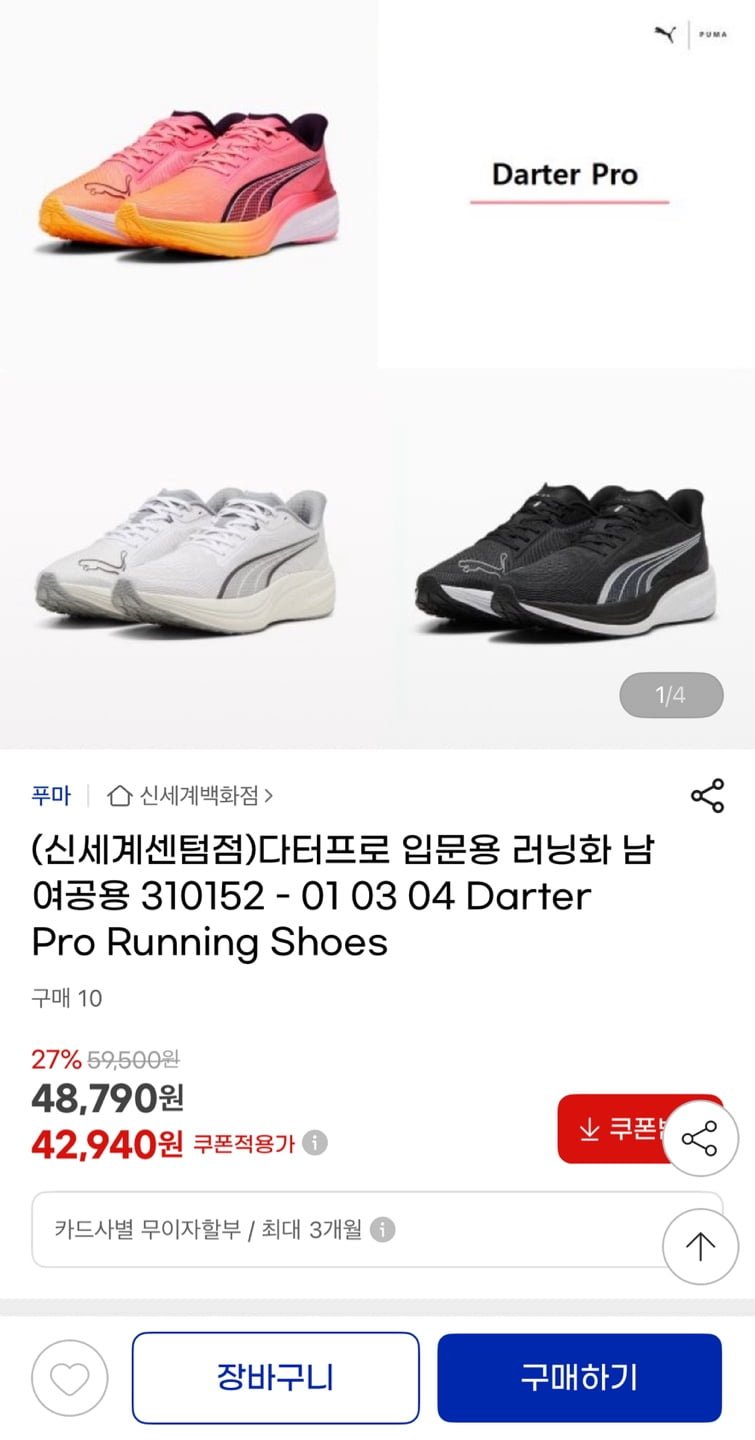755x1440 pixels.
Task: Share the product from the title row icon
Action: click(707, 796)
